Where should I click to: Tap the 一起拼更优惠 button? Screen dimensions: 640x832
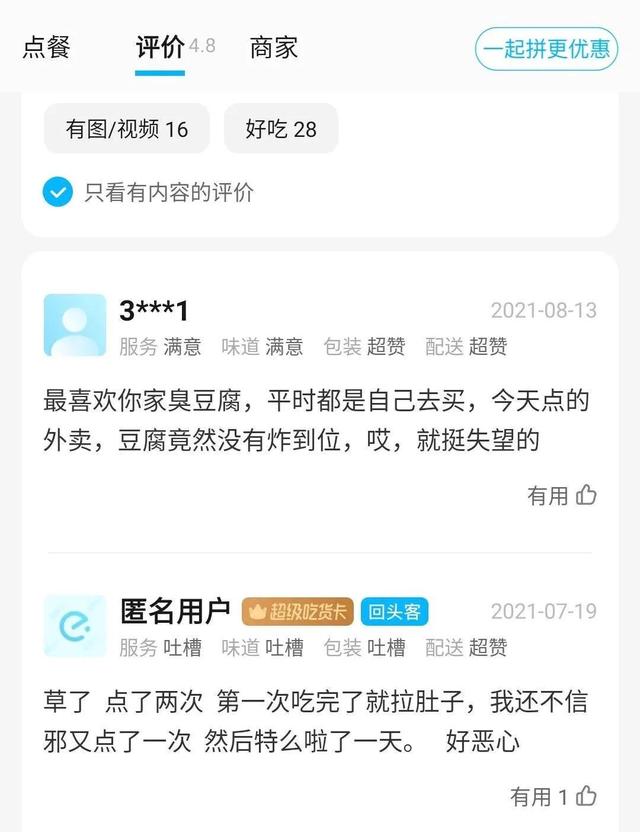[x=546, y=49]
